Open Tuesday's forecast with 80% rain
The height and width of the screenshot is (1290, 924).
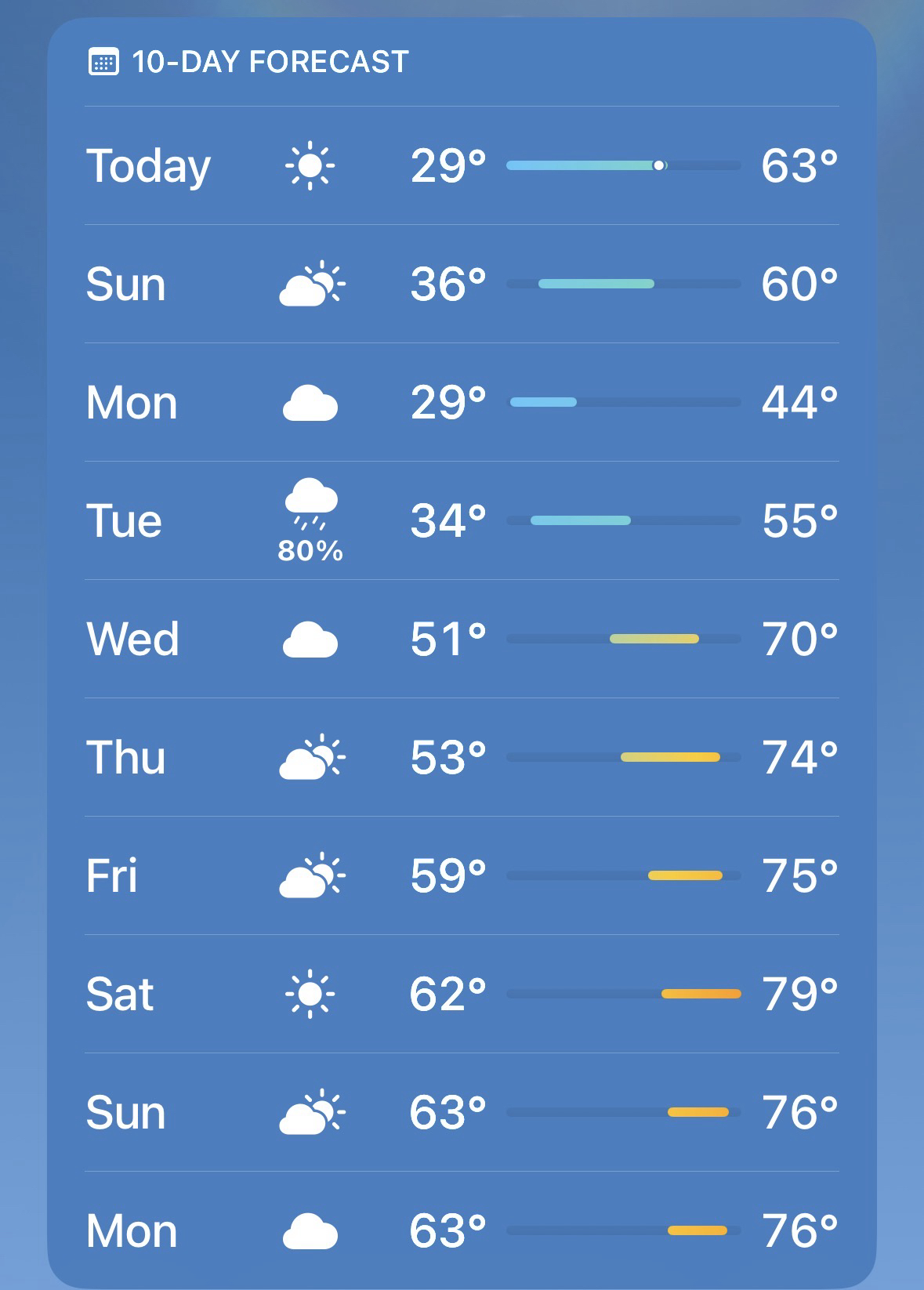[x=461, y=520]
